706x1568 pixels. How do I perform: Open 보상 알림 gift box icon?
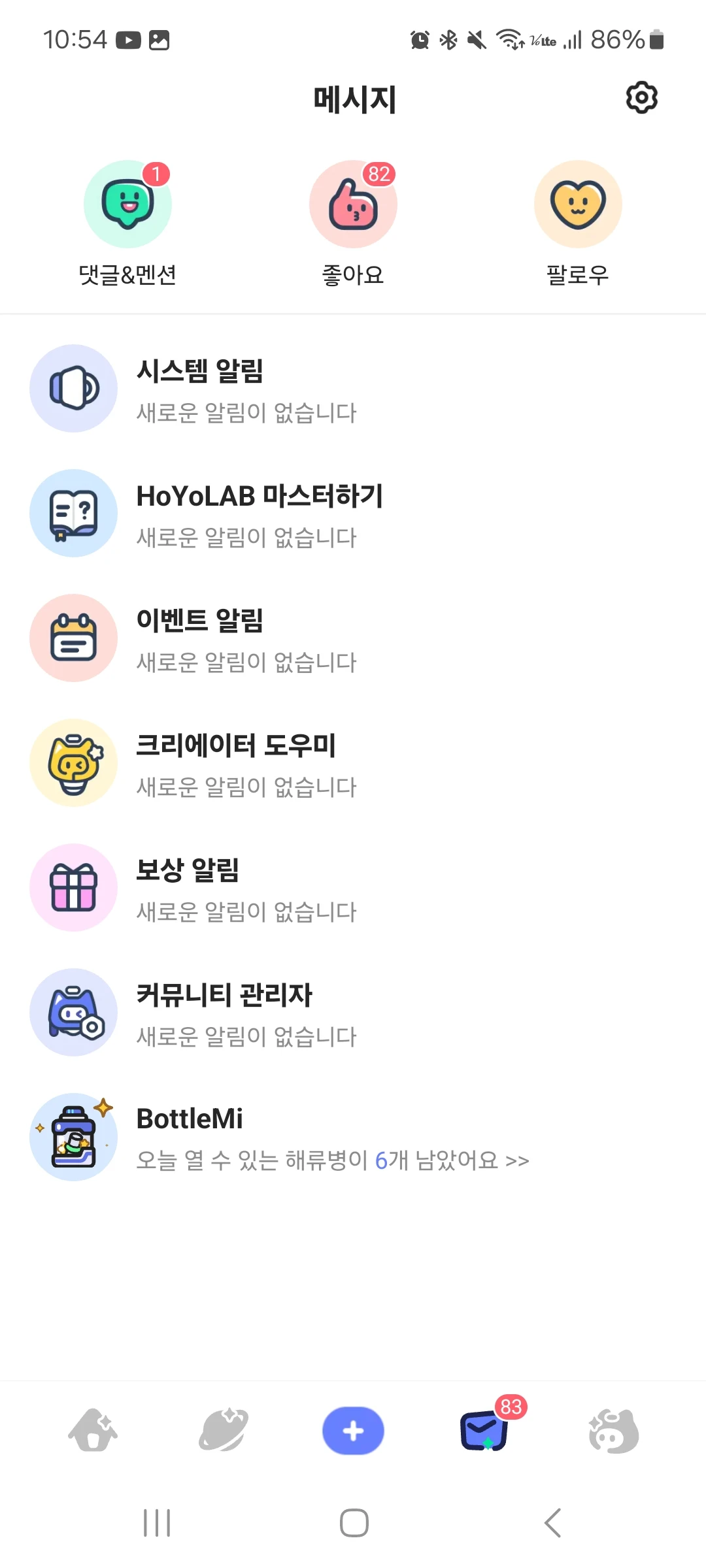(73, 887)
